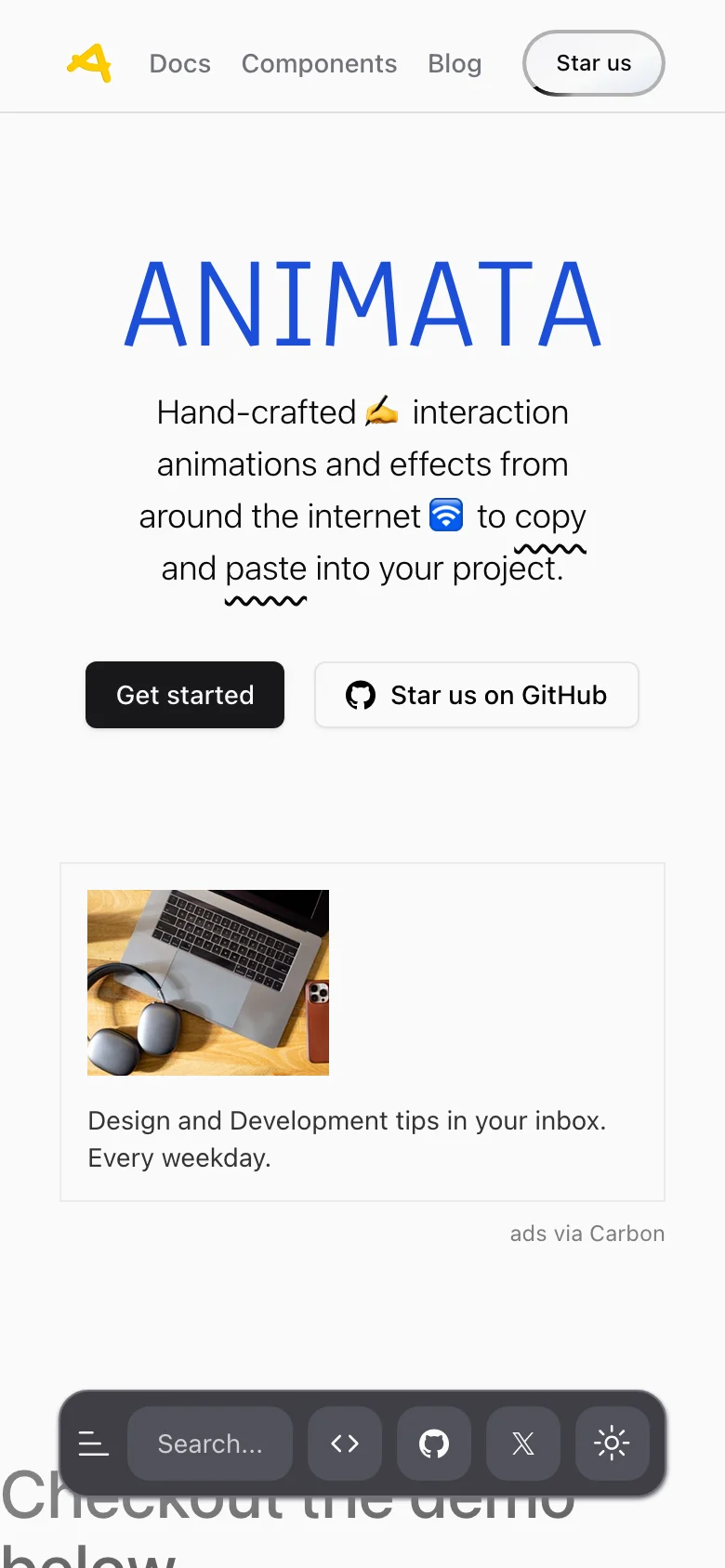Image resolution: width=725 pixels, height=1568 pixels.
Task: Click the Animata logo in the navigation bar
Action: click(x=89, y=63)
